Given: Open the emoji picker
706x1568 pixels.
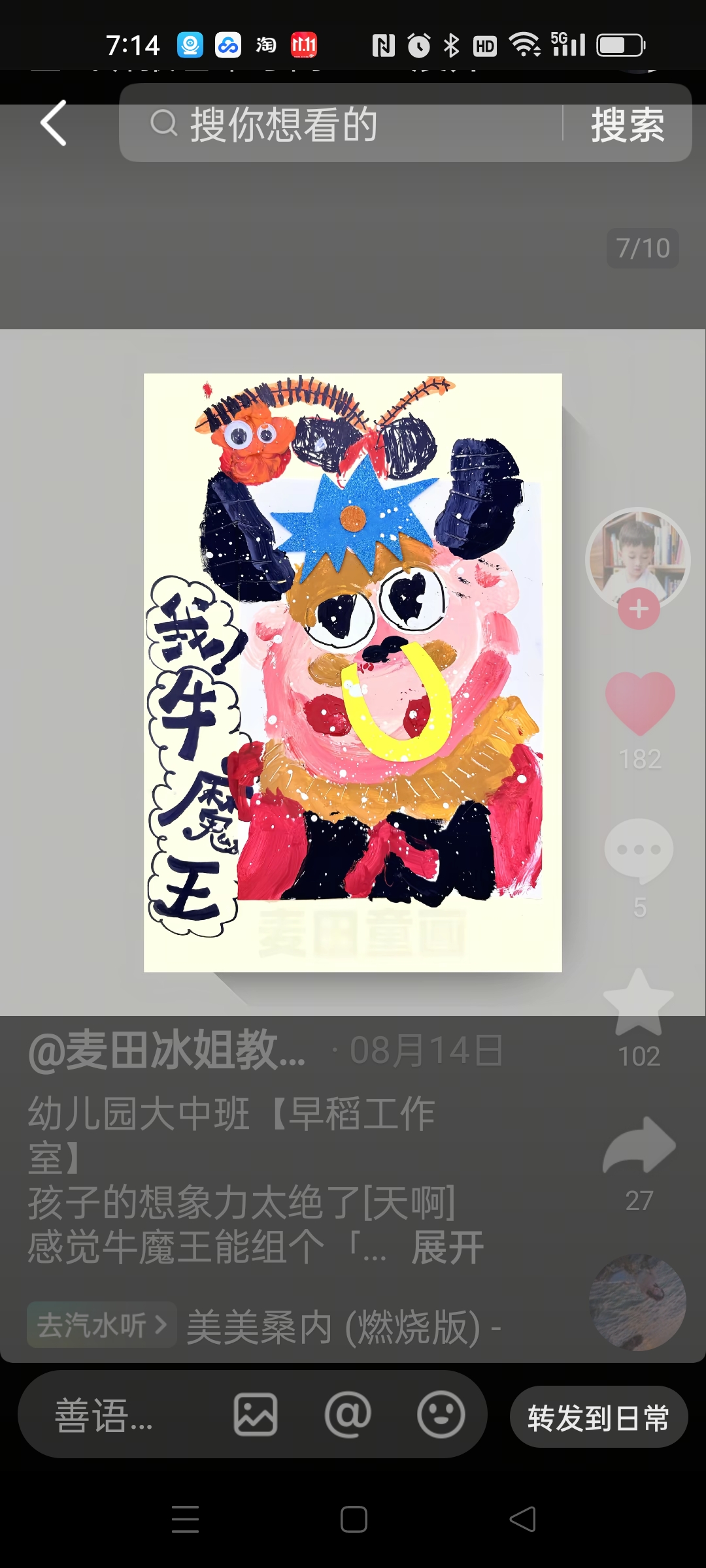Looking at the screenshot, I should [x=441, y=1415].
